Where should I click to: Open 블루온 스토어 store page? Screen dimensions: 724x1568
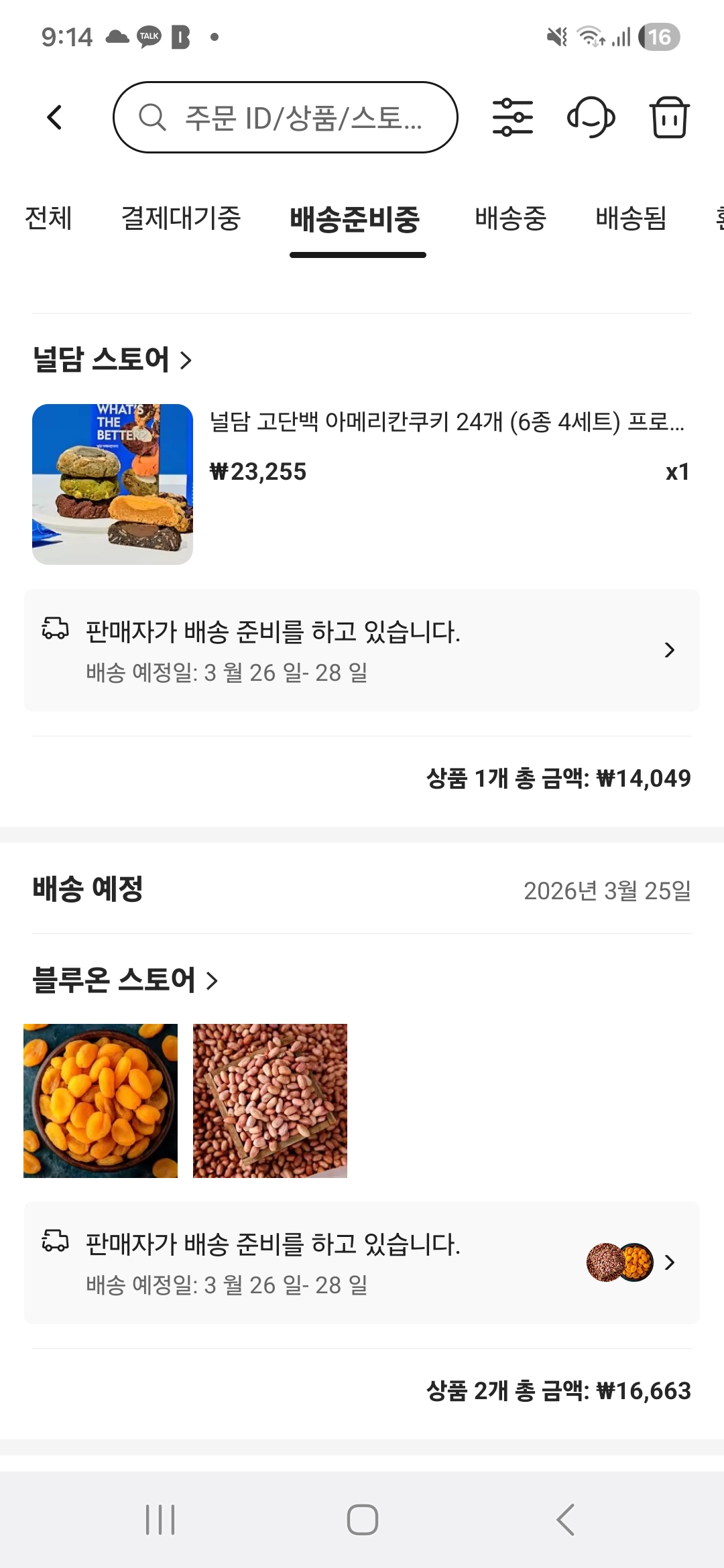[x=125, y=980]
